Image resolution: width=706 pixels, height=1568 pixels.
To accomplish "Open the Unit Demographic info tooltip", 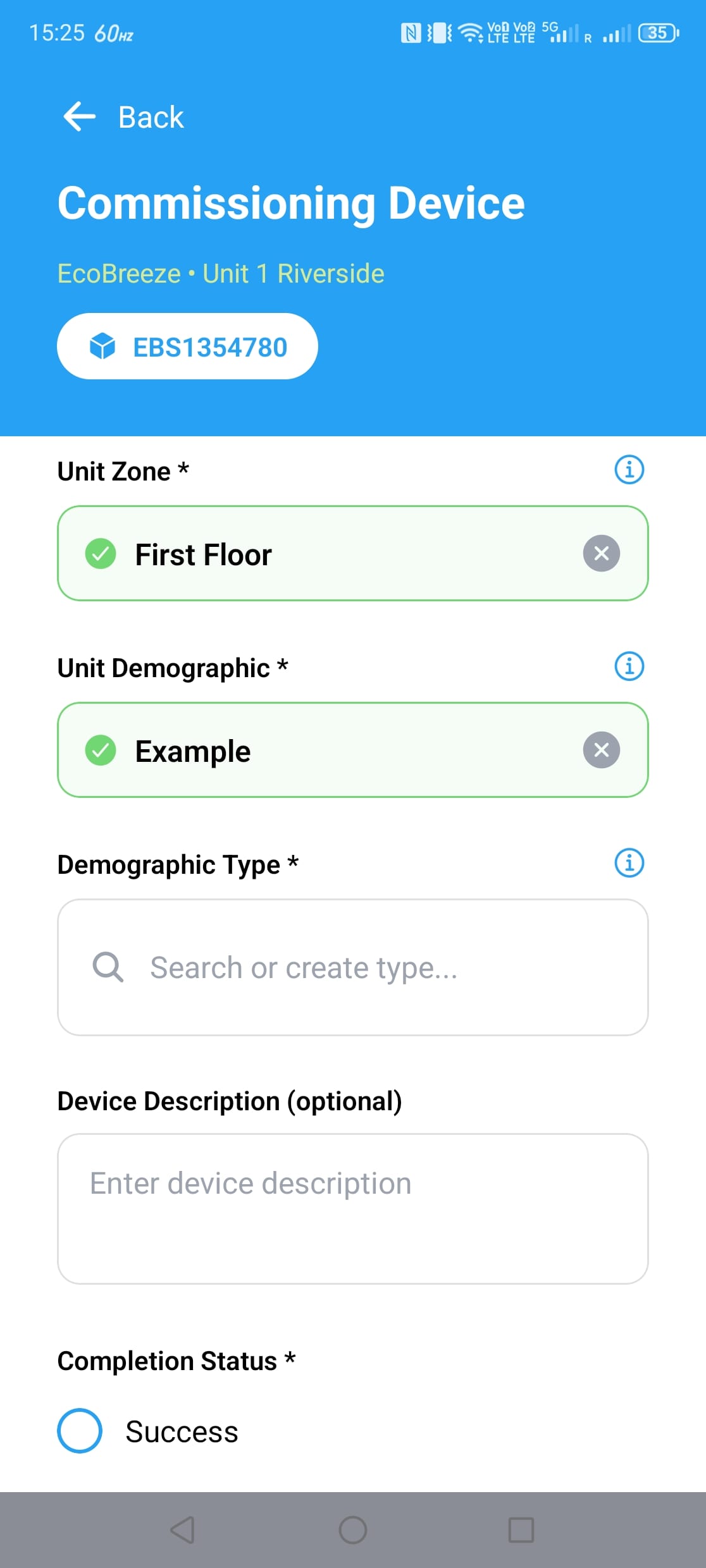I will pos(629,665).
